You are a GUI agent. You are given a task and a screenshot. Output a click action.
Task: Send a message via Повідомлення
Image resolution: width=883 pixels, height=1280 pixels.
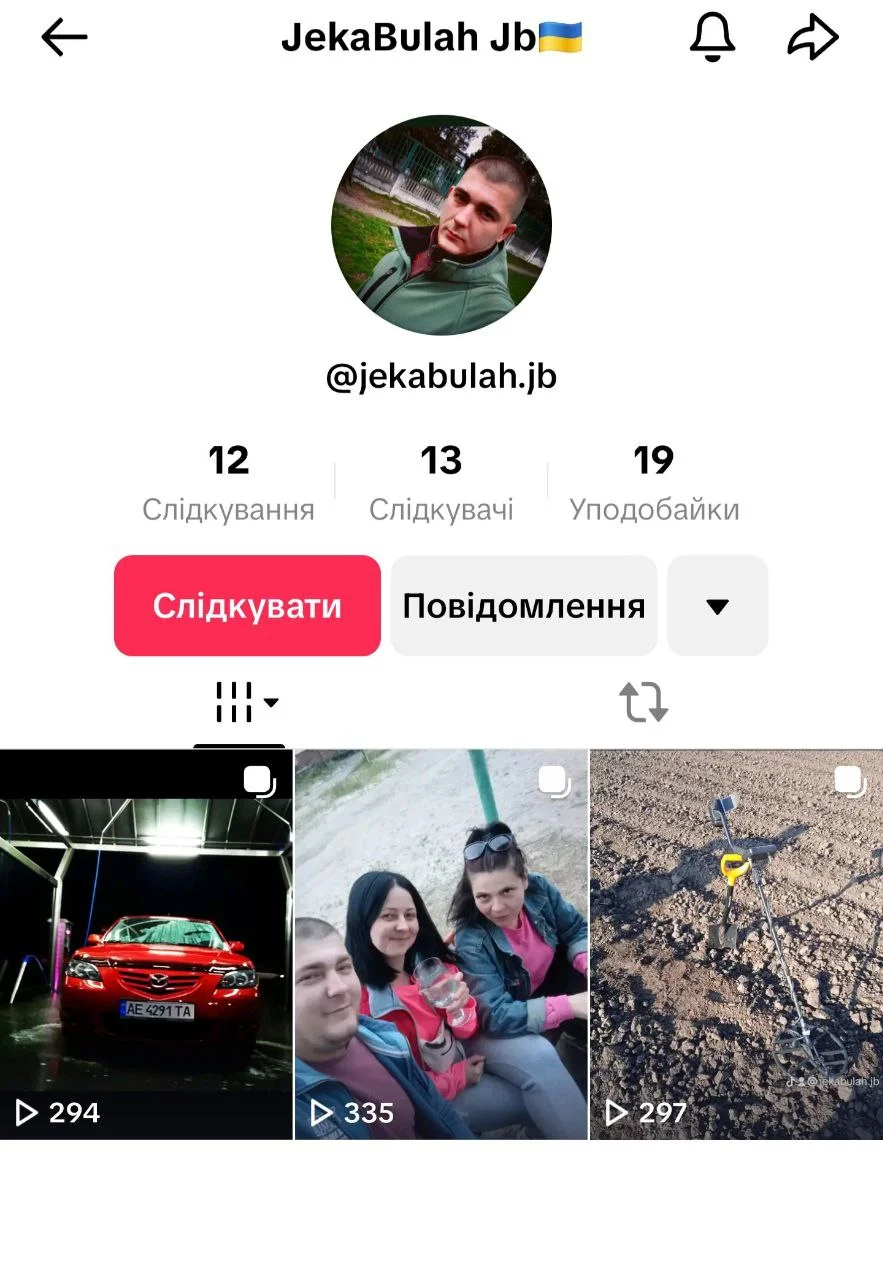pos(523,606)
